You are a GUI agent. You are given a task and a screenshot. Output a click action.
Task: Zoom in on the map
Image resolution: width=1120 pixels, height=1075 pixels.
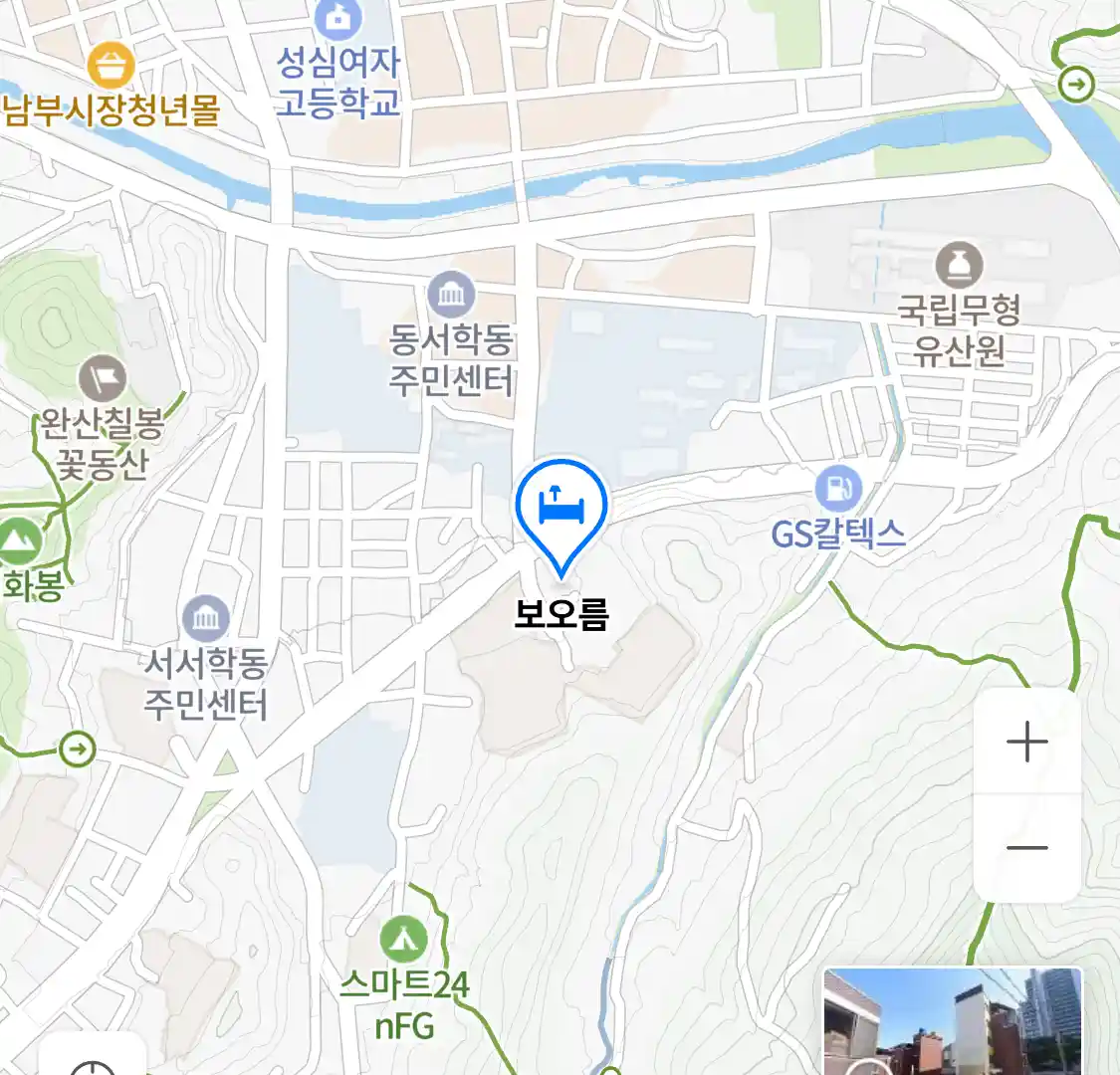1026,743
